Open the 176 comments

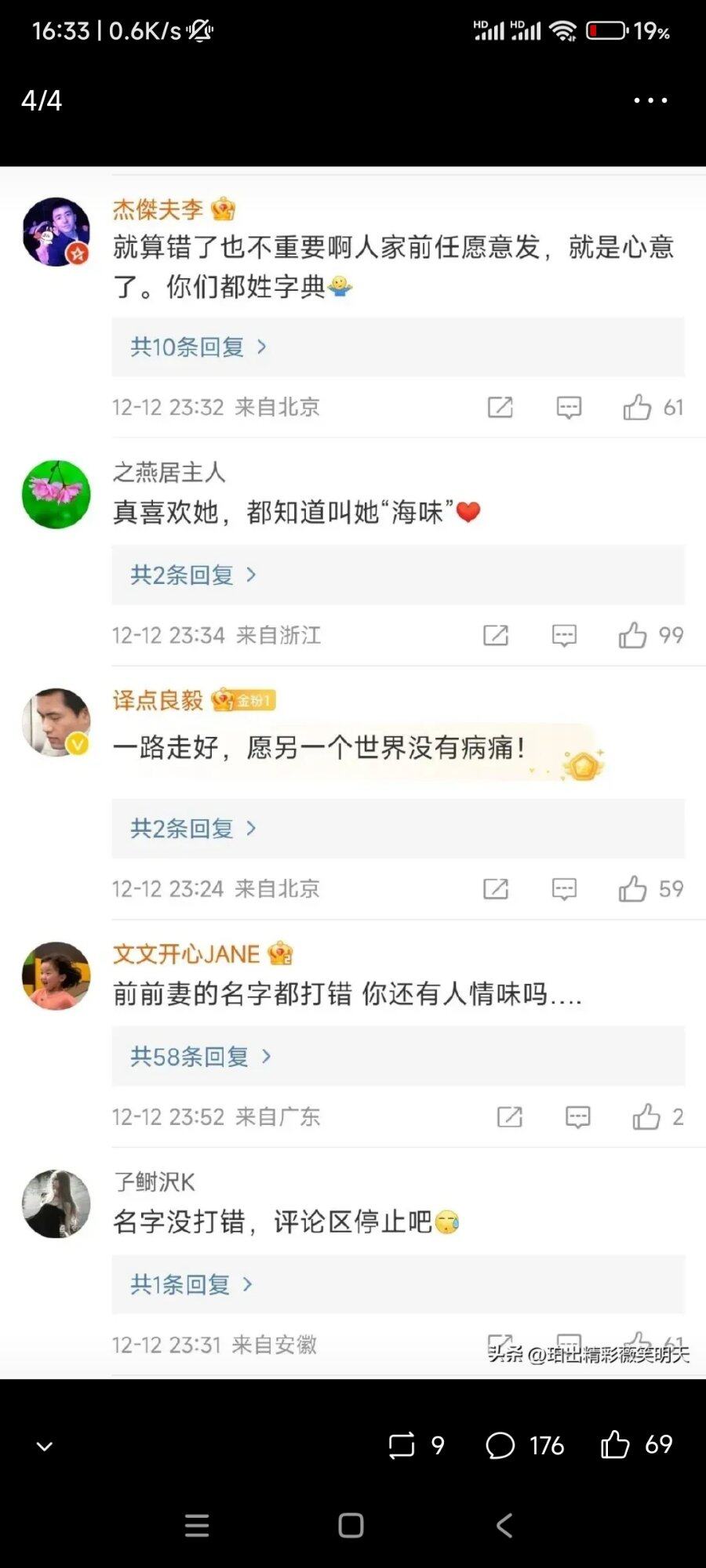pyautogui.click(x=500, y=1445)
